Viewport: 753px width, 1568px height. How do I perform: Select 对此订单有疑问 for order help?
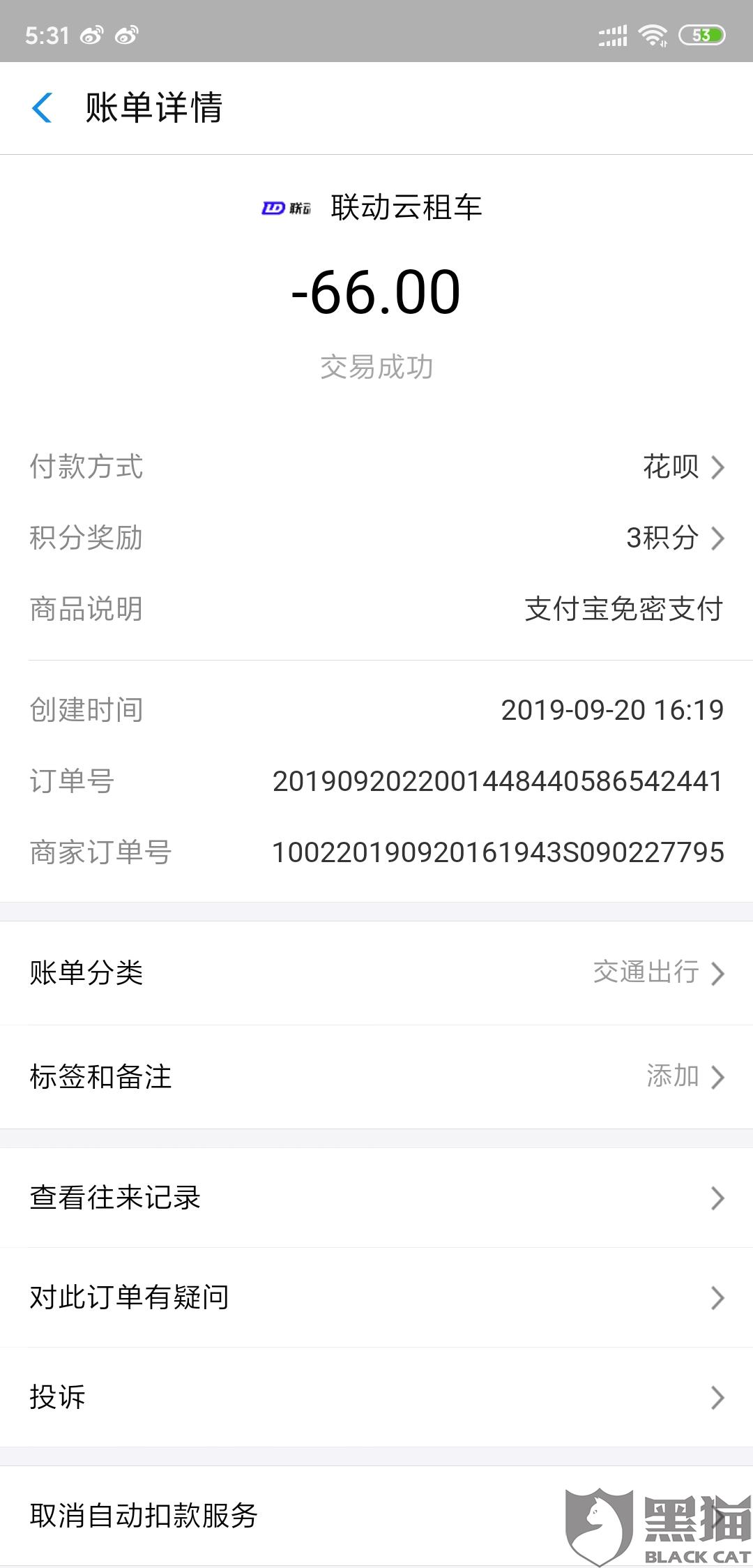pos(376,1297)
